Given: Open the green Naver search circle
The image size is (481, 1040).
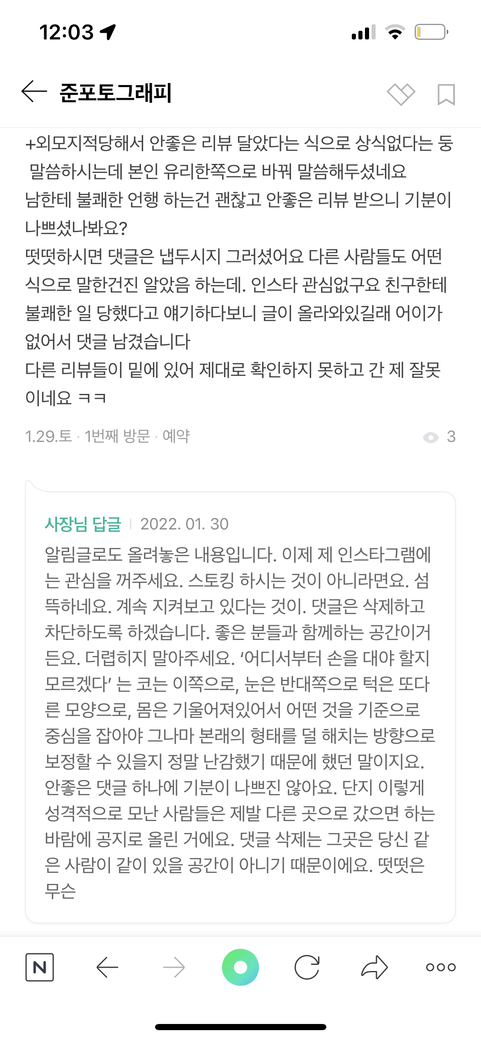Looking at the screenshot, I should point(240,968).
